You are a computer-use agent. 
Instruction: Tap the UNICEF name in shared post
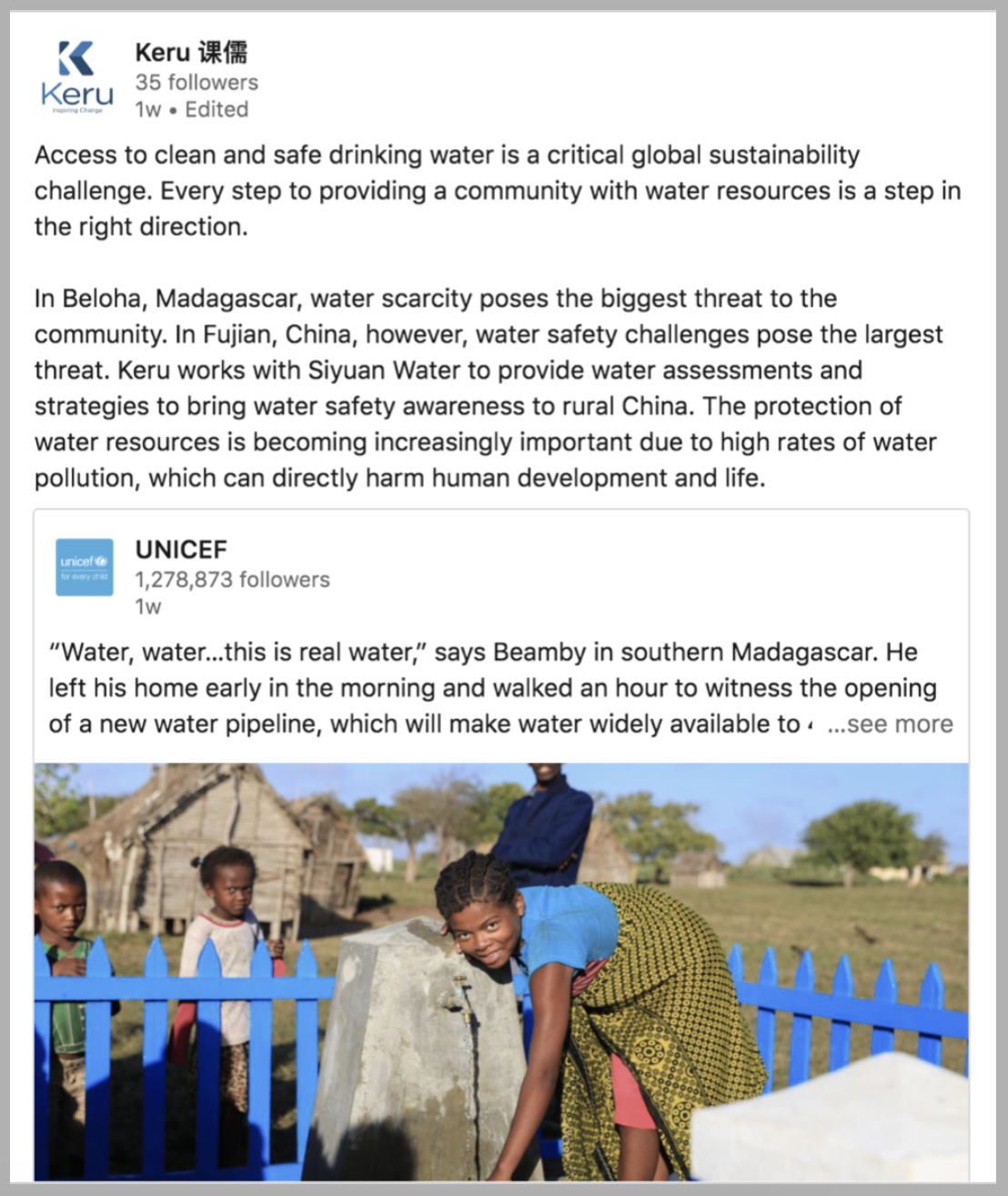(181, 550)
